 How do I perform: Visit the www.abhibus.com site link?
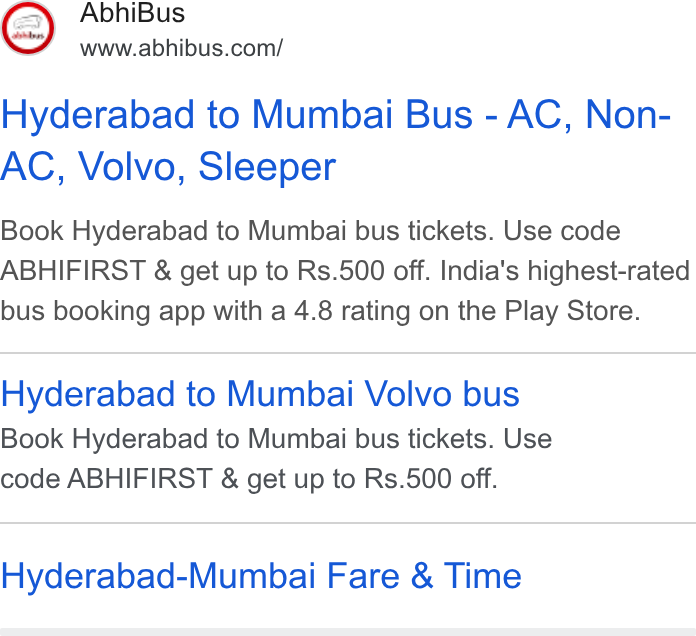[181, 48]
